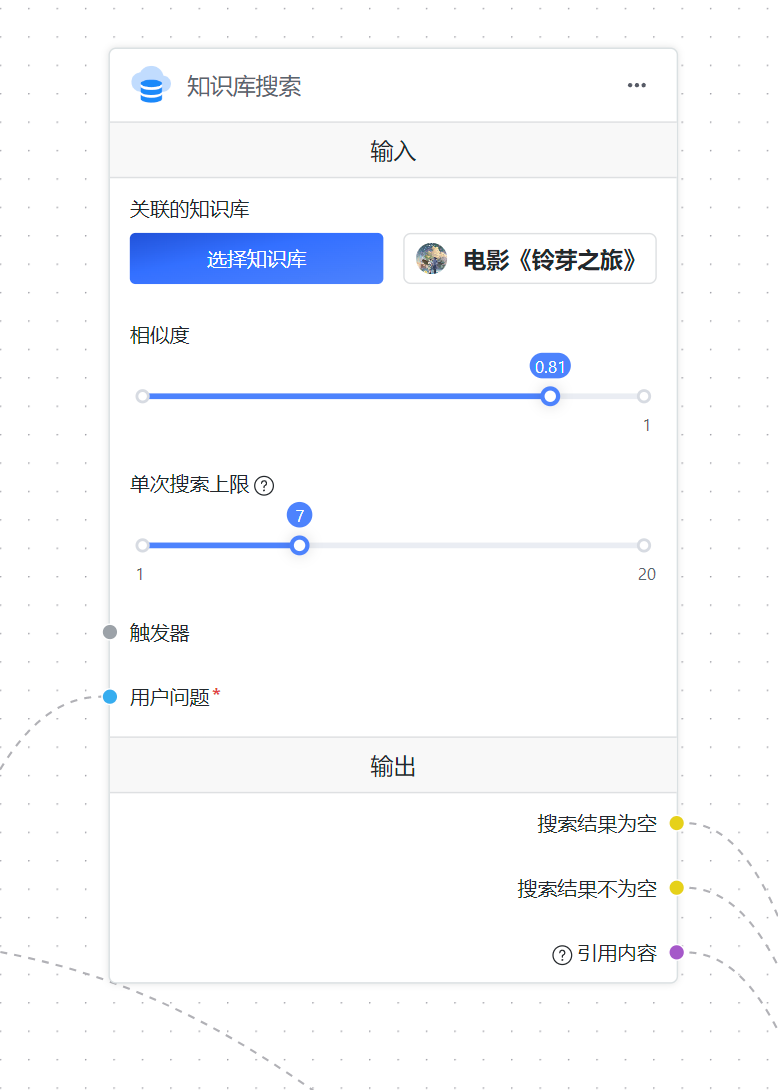Tap the 相似度 slider handle
Image resolution: width=778 pixels, height=1090 pixels.
(x=550, y=396)
